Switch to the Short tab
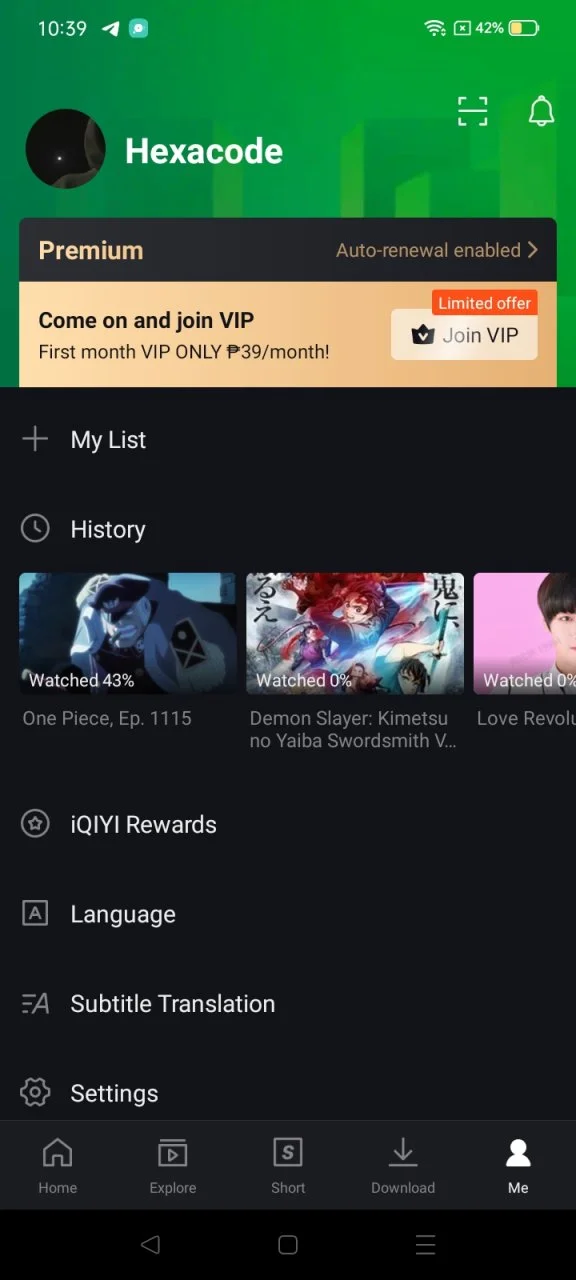 288,1166
